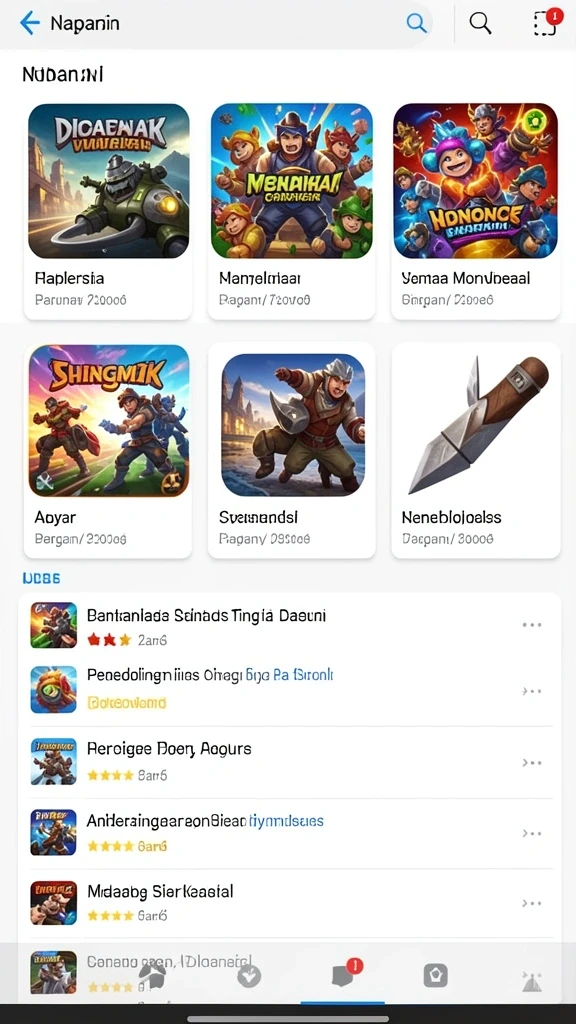Viewport: 576px width, 1024px height.
Task: Go back using the top-left arrow
Action: [30, 23]
